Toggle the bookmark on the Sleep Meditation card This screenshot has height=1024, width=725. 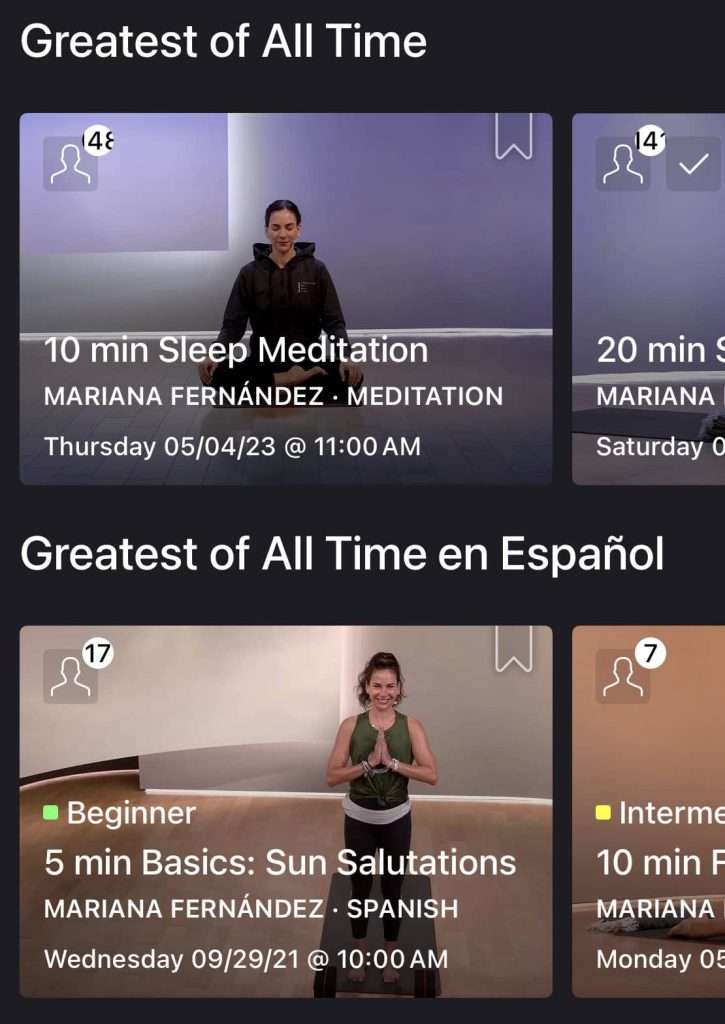[514, 140]
